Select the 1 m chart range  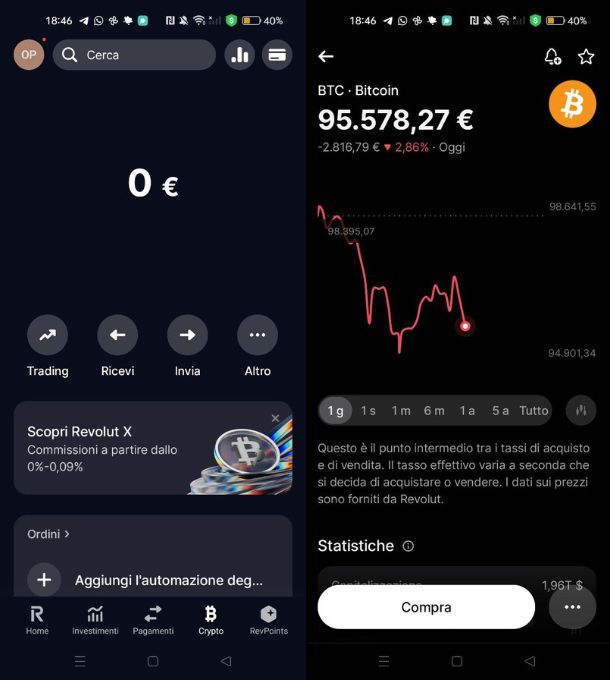(x=401, y=410)
